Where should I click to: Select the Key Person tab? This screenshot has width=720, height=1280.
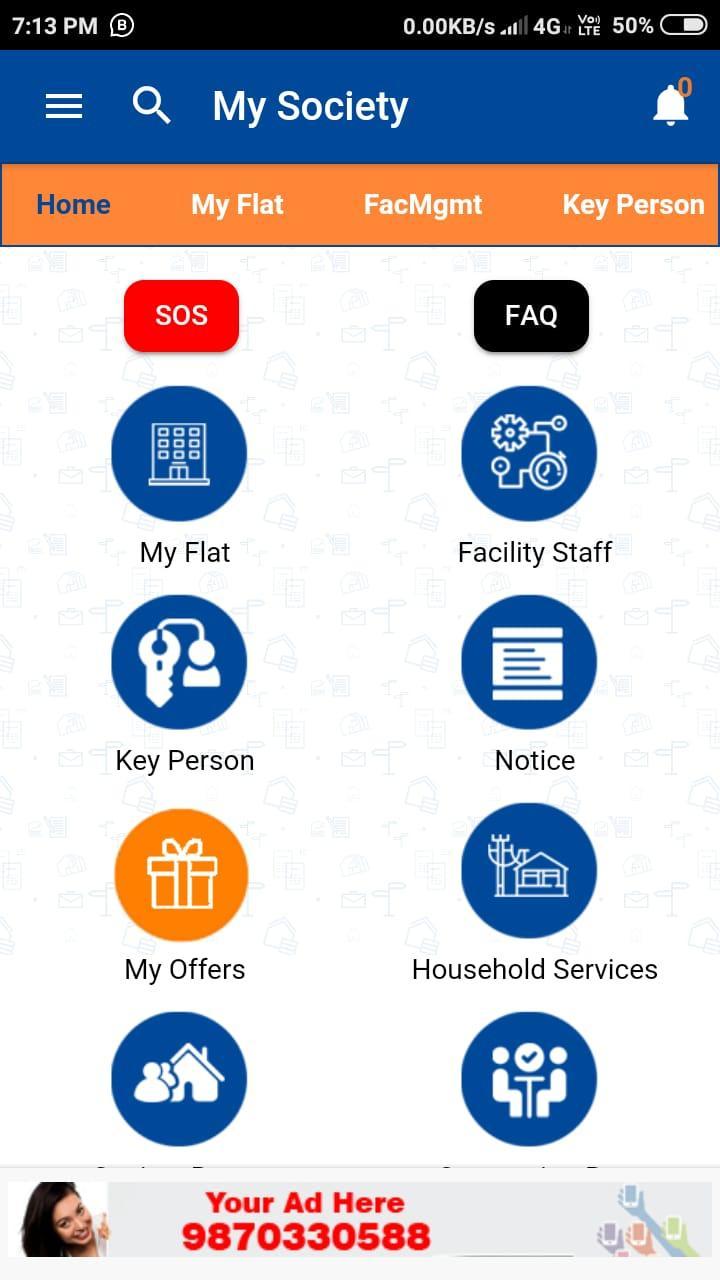pyautogui.click(x=633, y=205)
